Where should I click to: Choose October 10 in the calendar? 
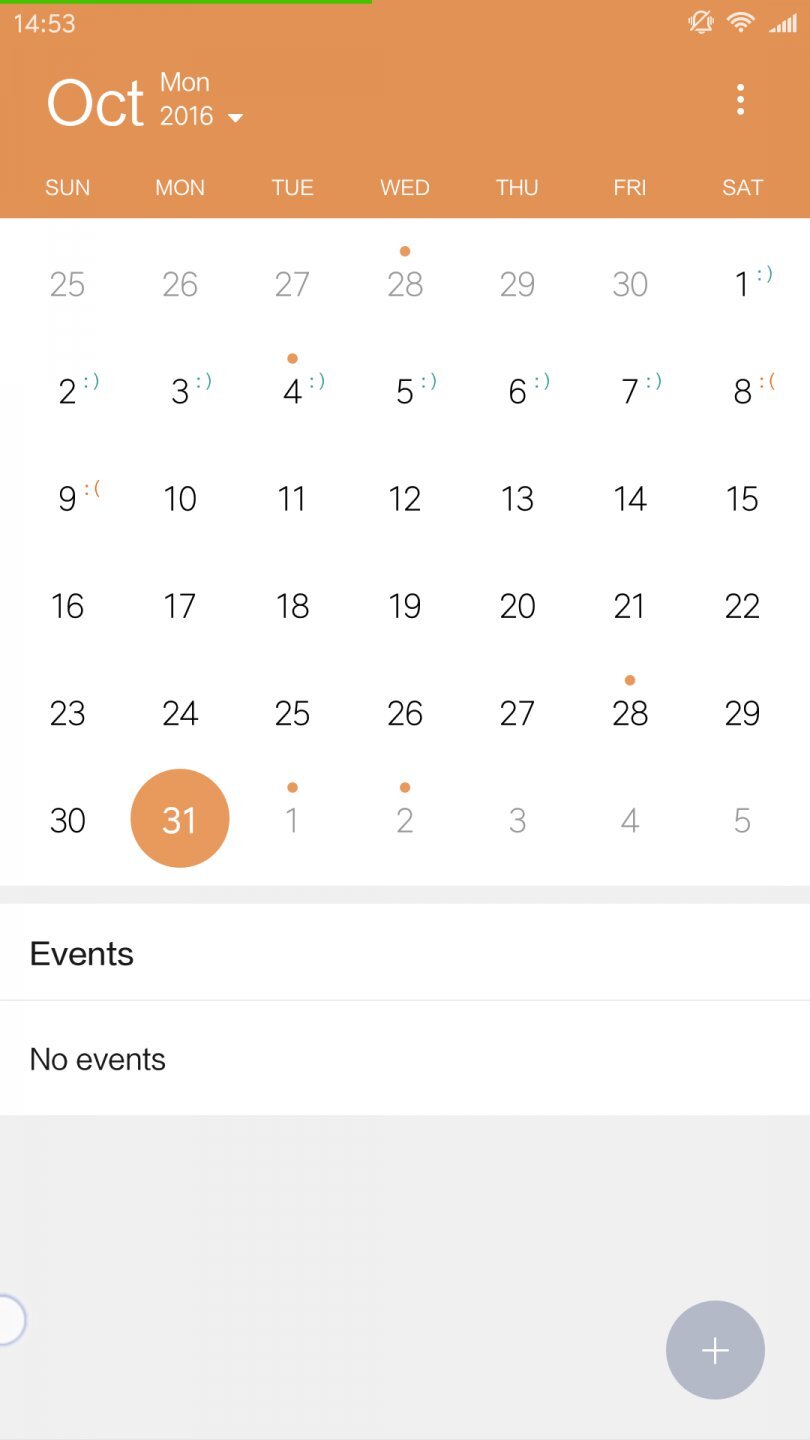(x=180, y=499)
